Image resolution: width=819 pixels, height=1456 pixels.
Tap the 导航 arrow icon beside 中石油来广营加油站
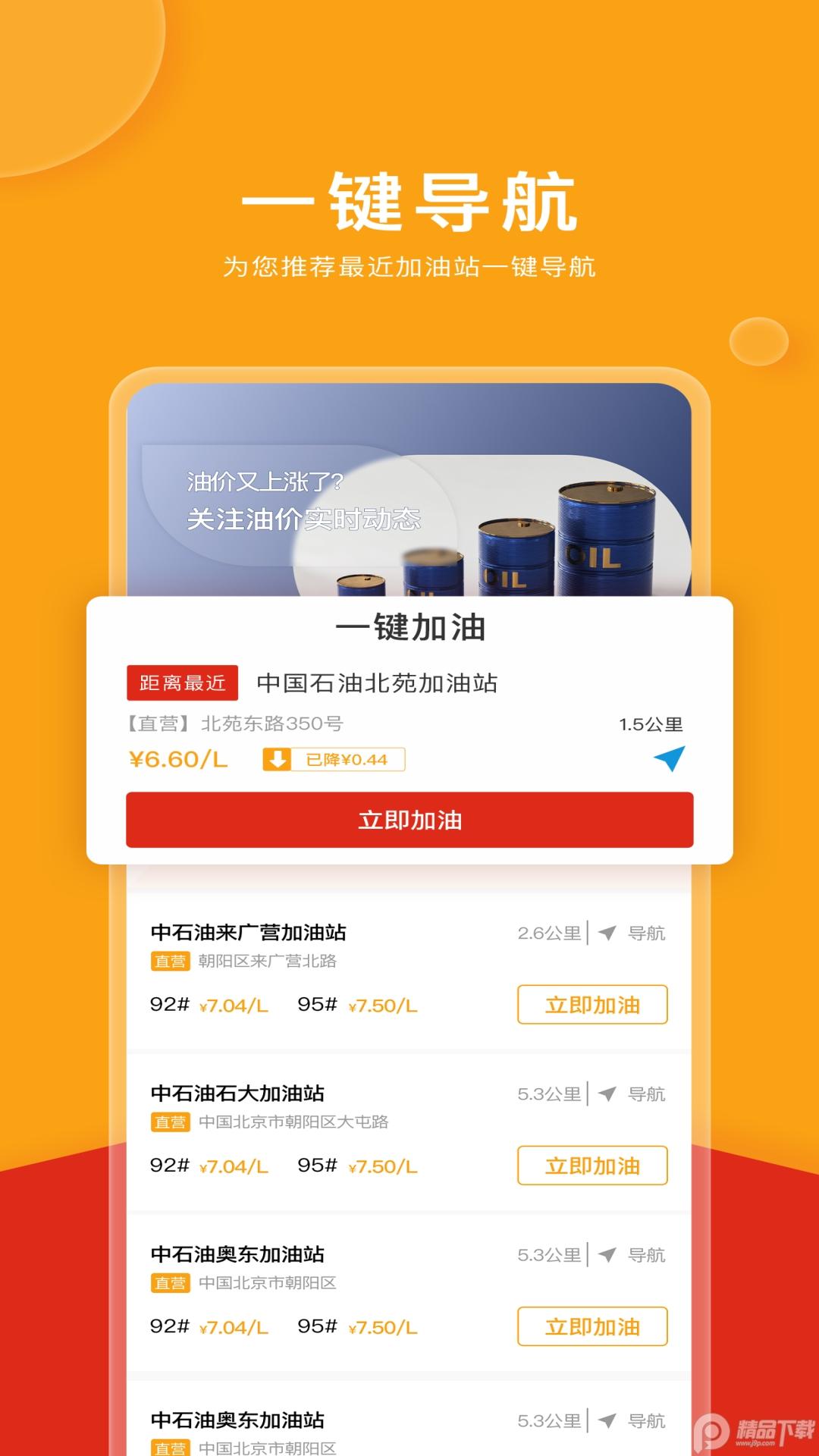(x=607, y=934)
